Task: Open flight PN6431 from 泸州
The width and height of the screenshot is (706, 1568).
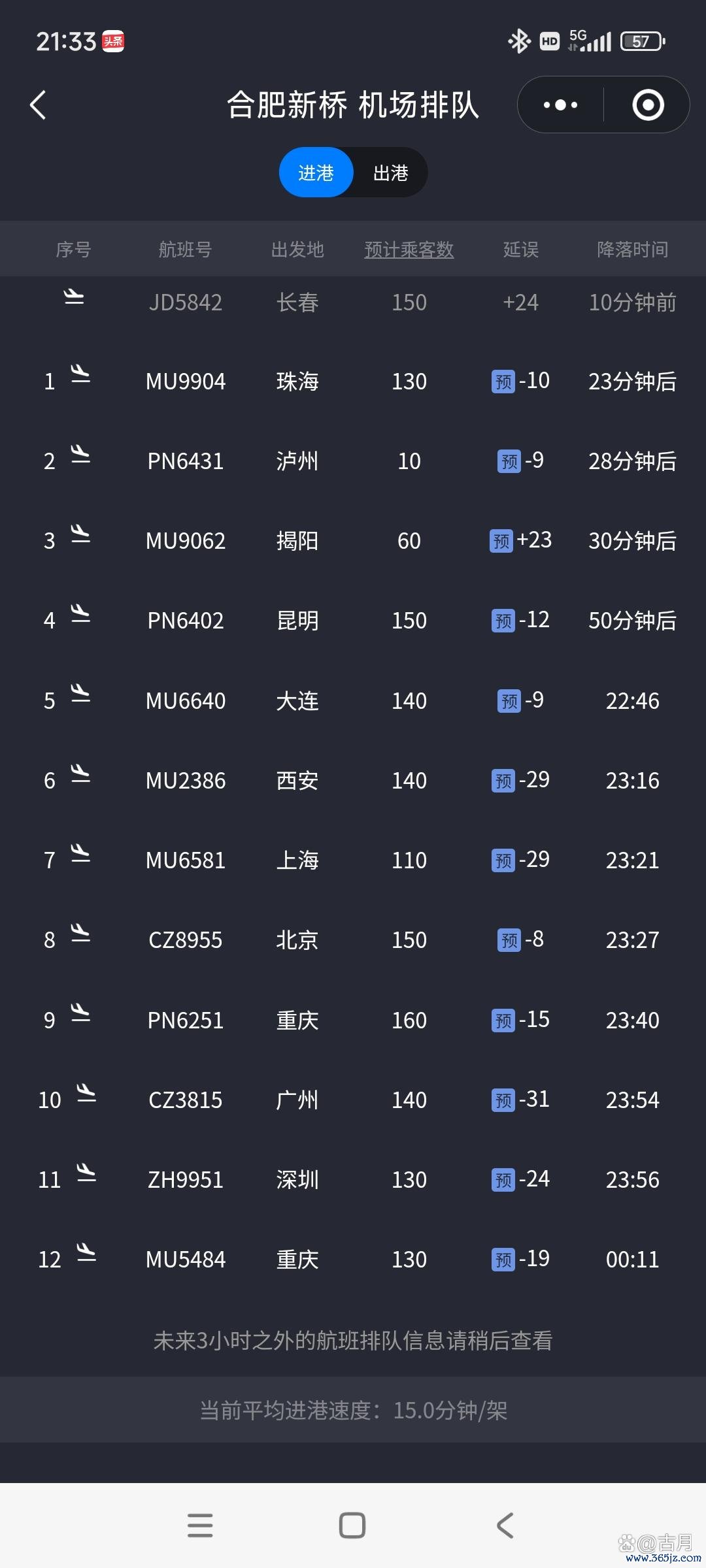Action: pyautogui.click(x=186, y=461)
